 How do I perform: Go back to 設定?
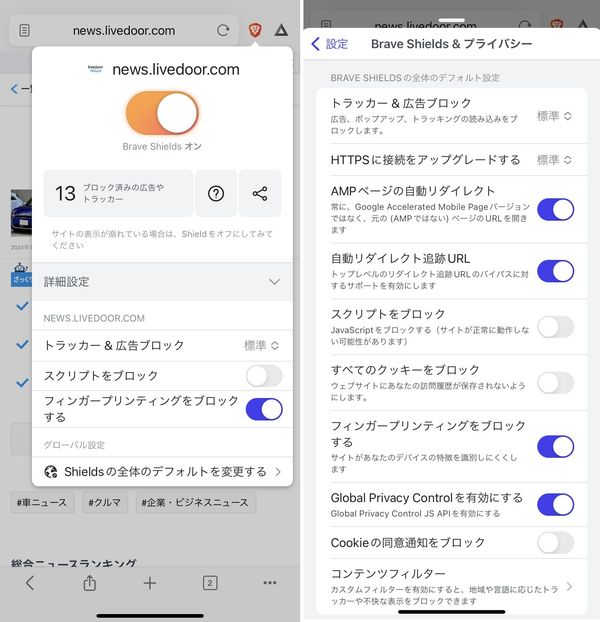click(330, 44)
